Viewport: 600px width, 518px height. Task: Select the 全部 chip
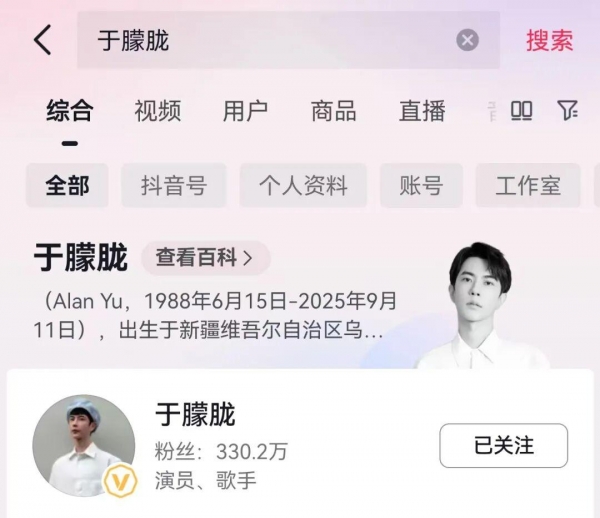pyautogui.click(x=67, y=185)
